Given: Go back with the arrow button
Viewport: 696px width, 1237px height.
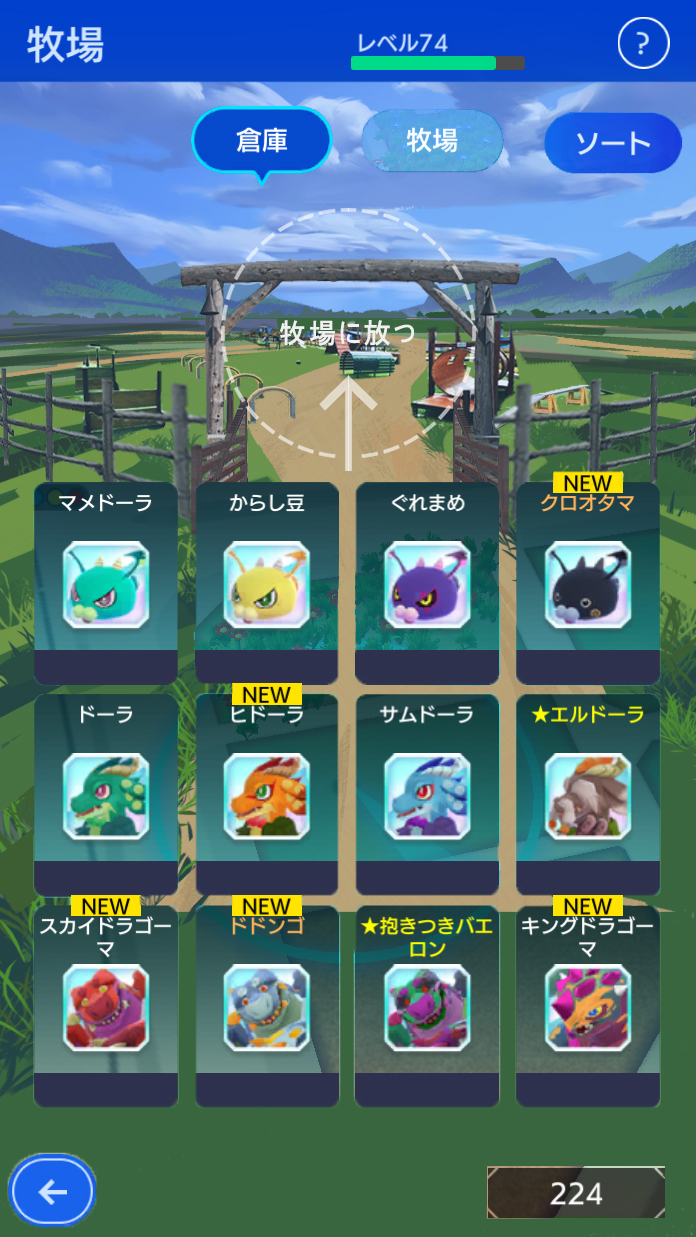Looking at the screenshot, I should point(52,1191).
